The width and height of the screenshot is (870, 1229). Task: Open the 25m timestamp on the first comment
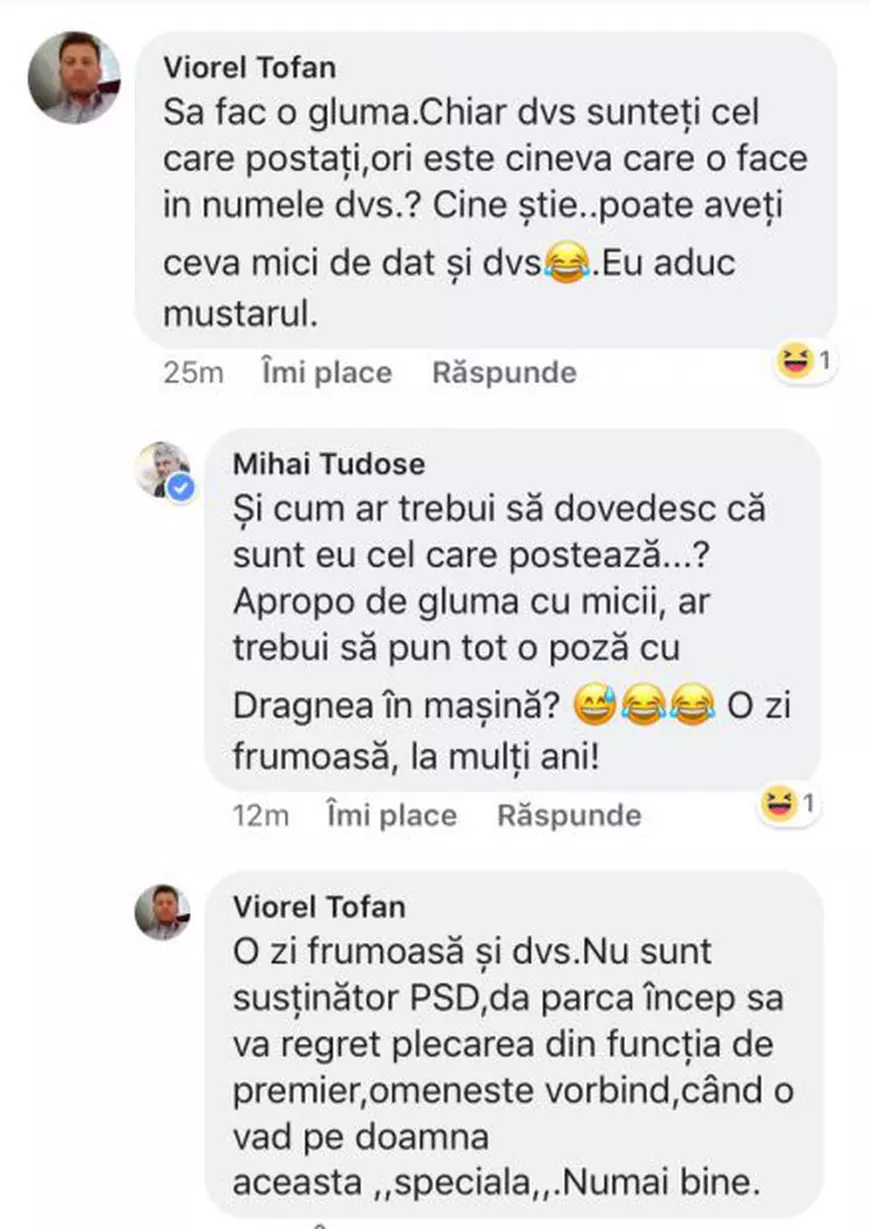(x=191, y=371)
